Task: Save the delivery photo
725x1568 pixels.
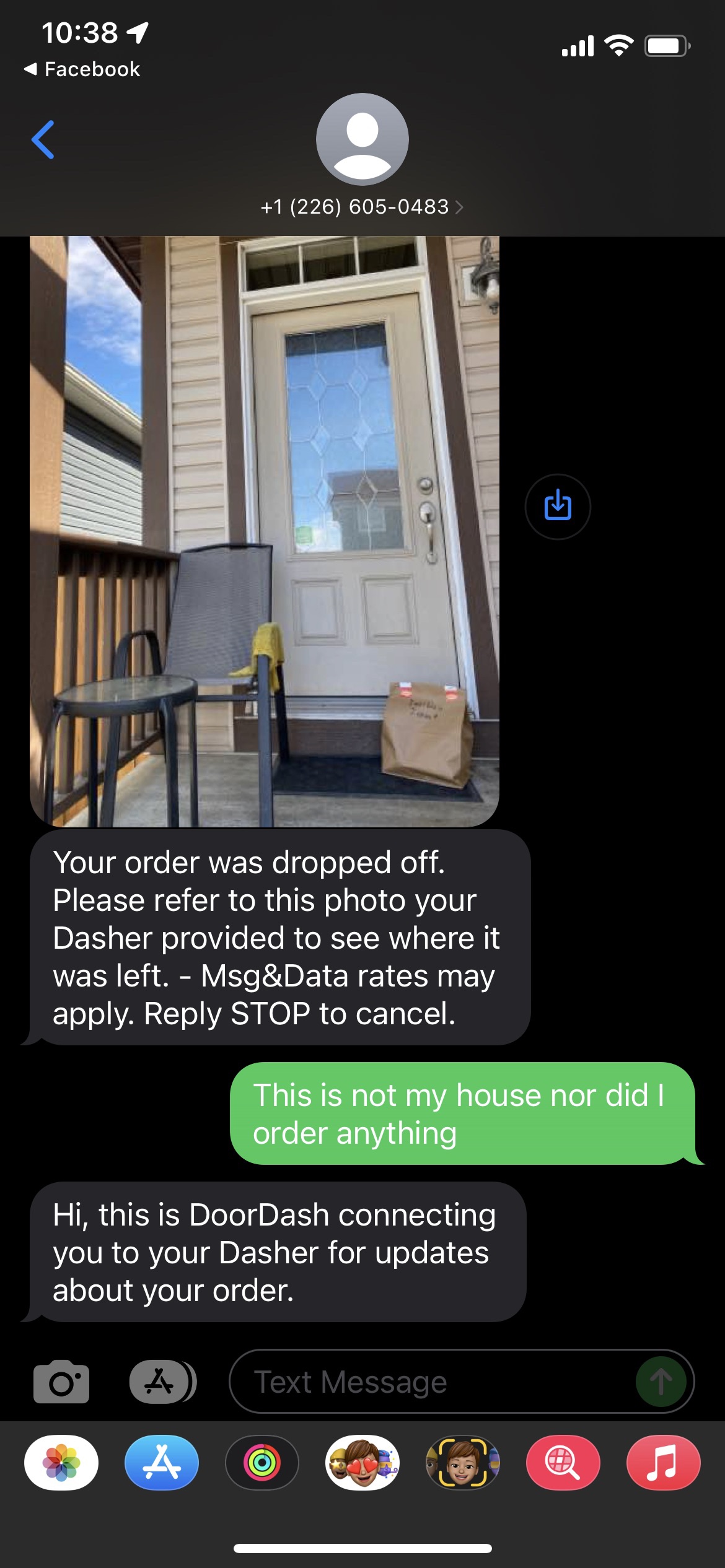Action: click(x=558, y=507)
